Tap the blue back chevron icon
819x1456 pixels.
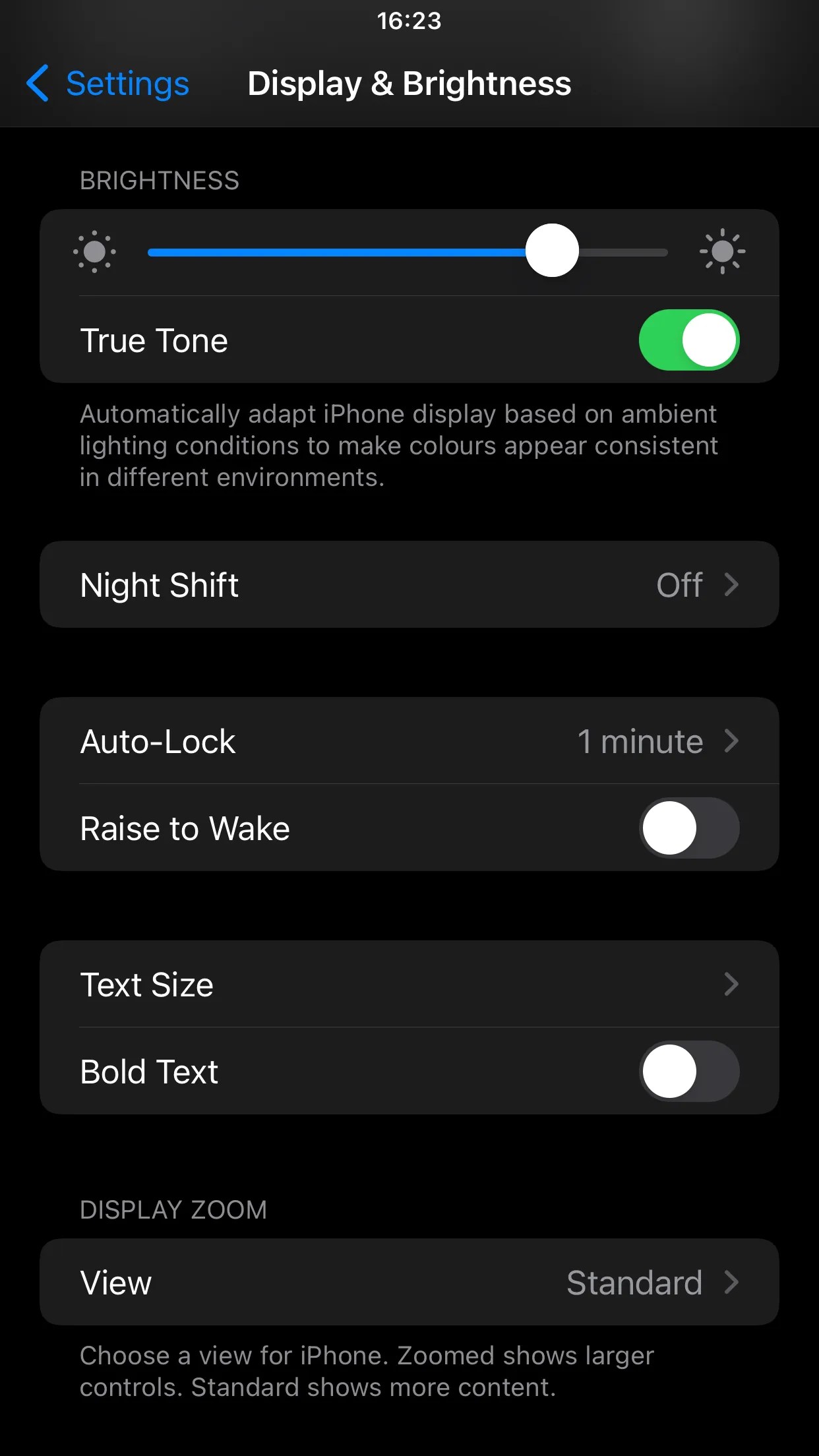(x=38, y=84)
